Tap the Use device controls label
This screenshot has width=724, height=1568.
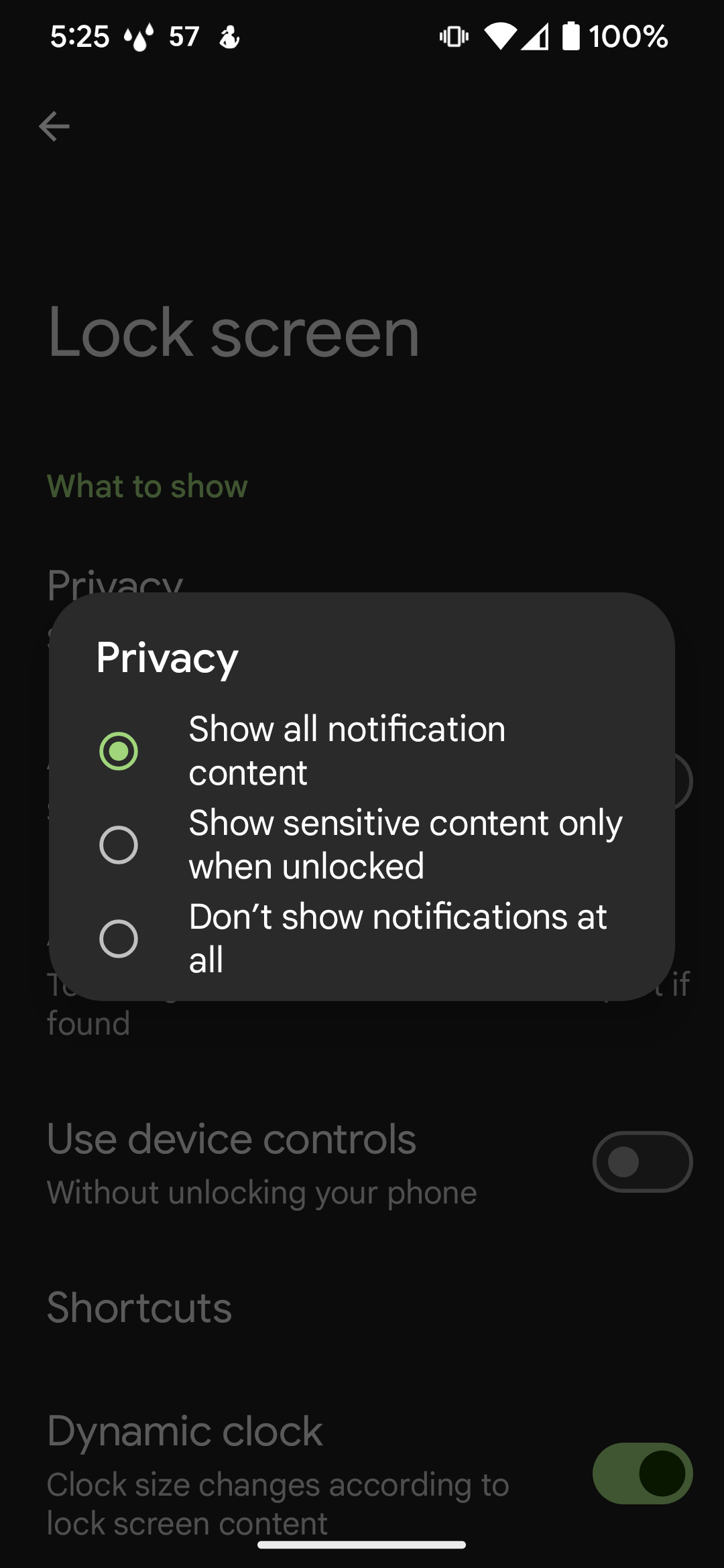[x=231, y=1137]
